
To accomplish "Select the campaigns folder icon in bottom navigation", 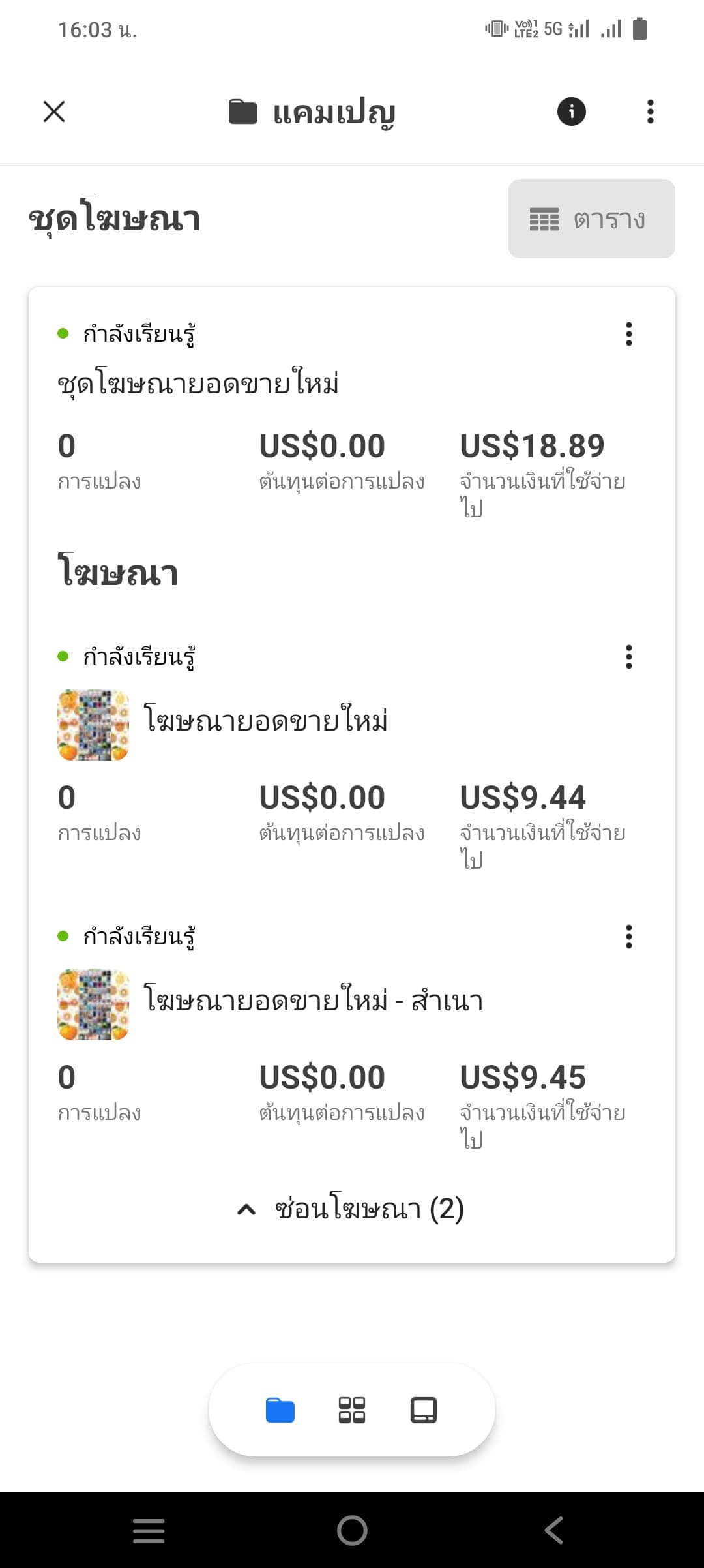I will coord(280,1411).
